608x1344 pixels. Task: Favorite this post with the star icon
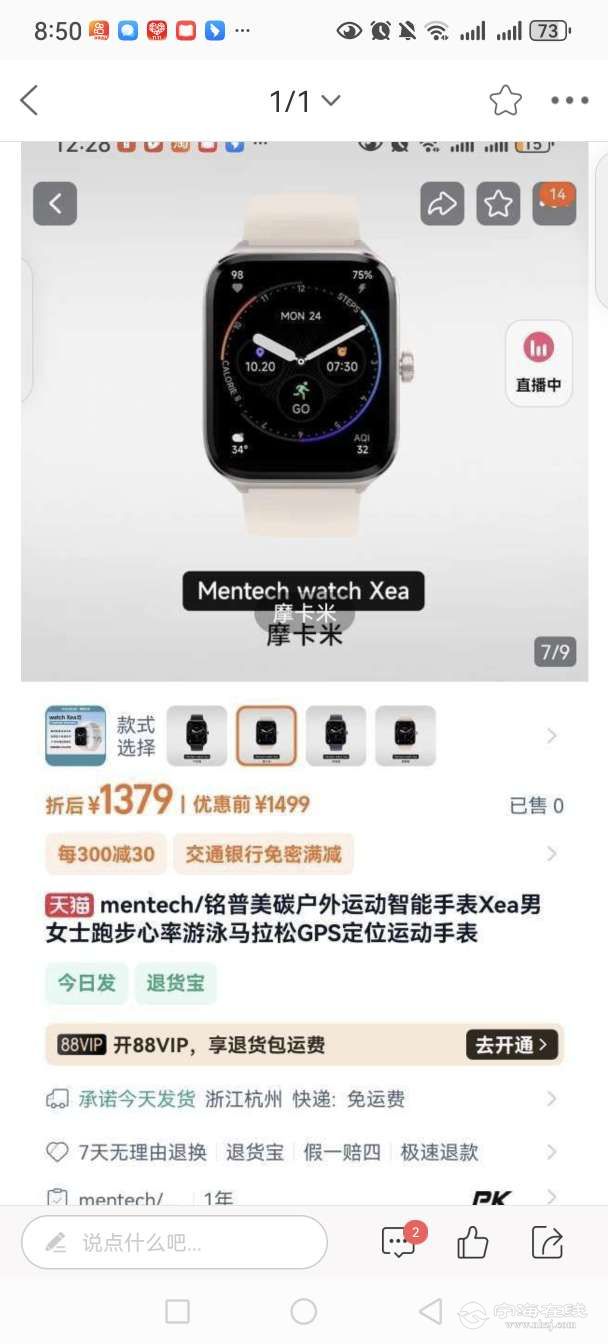point(505,100)
